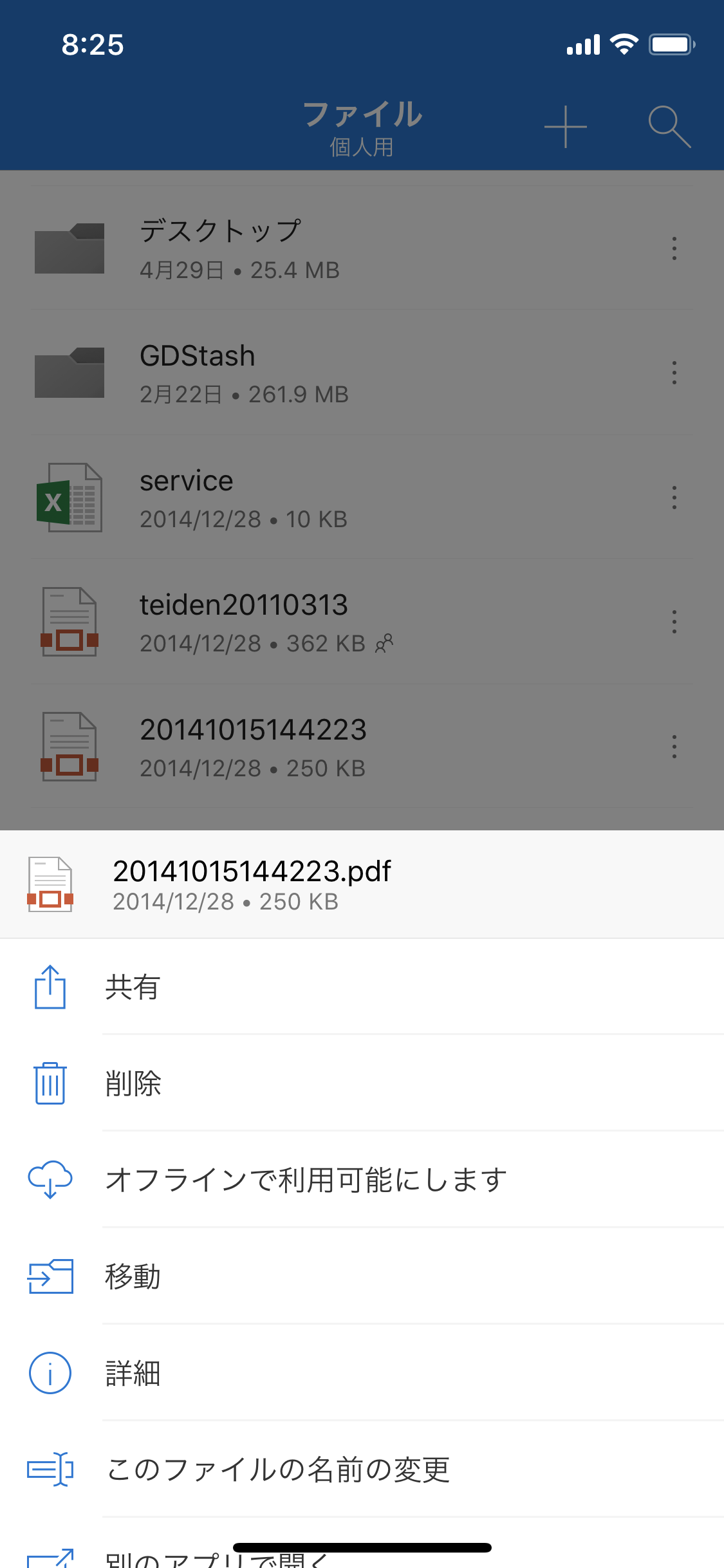Open options menu for service file

(x=674, y=497)
